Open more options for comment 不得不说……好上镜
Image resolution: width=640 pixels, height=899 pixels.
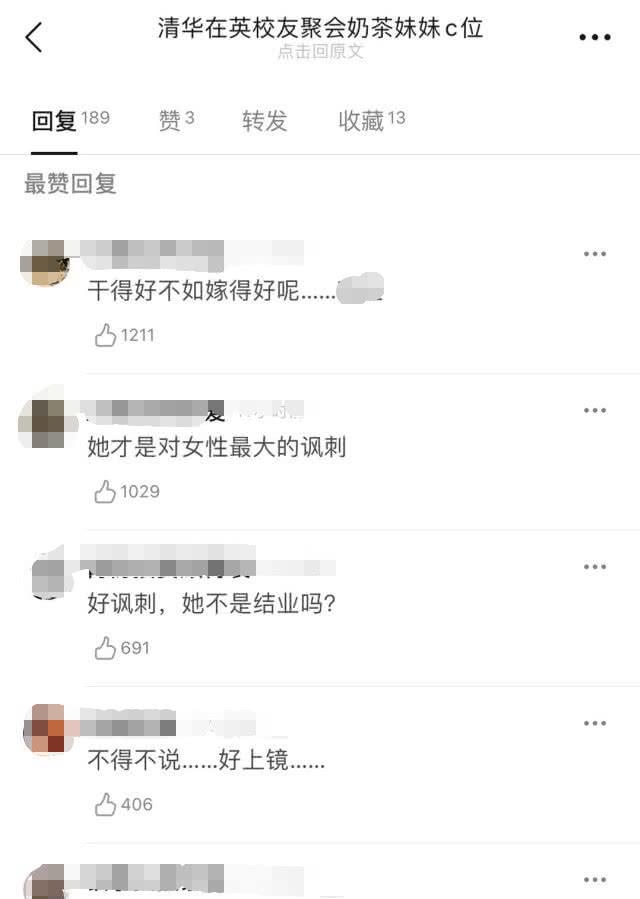tap(595, 723)
